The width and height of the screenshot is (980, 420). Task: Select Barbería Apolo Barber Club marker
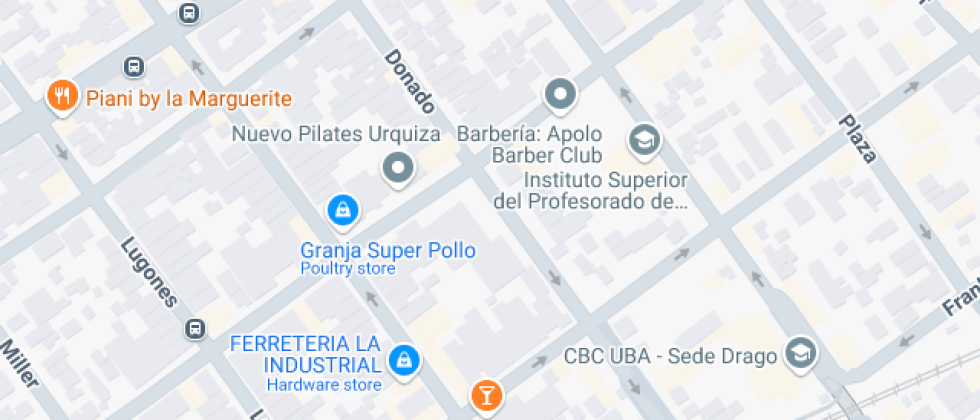(x=561, y=96)
